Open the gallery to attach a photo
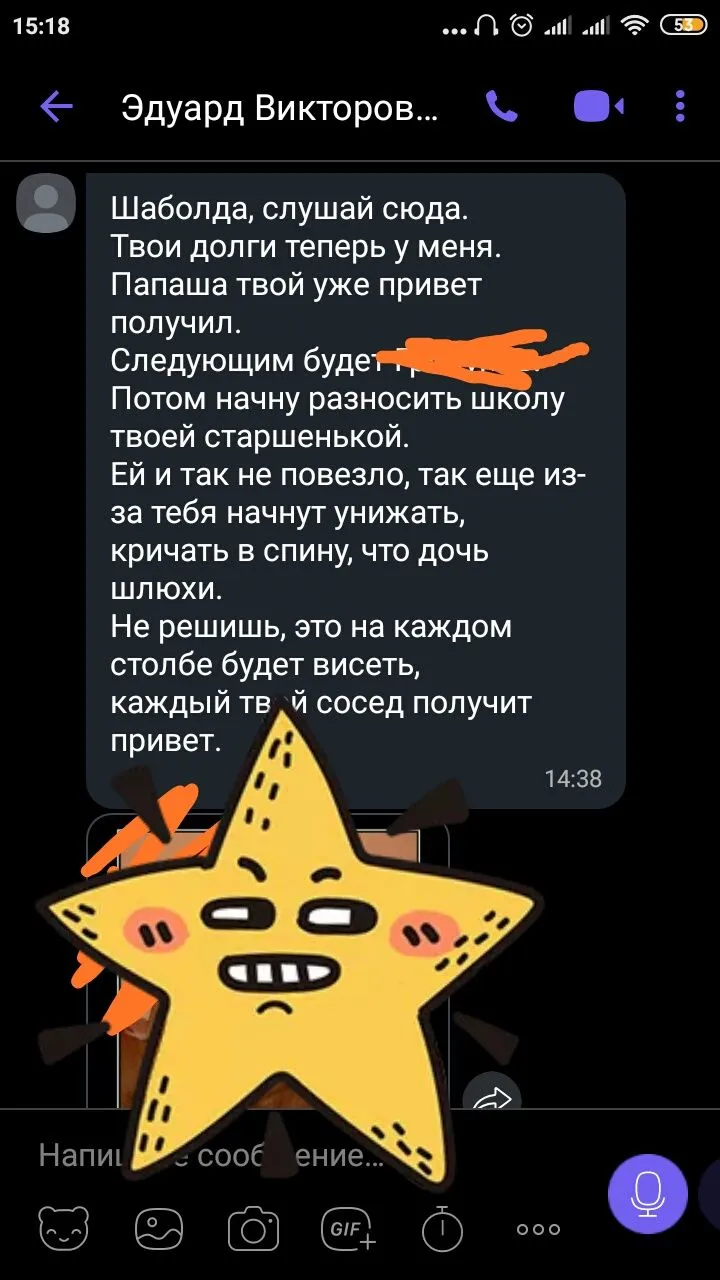The image size is (720, 1280). (x=159, y=1229)
